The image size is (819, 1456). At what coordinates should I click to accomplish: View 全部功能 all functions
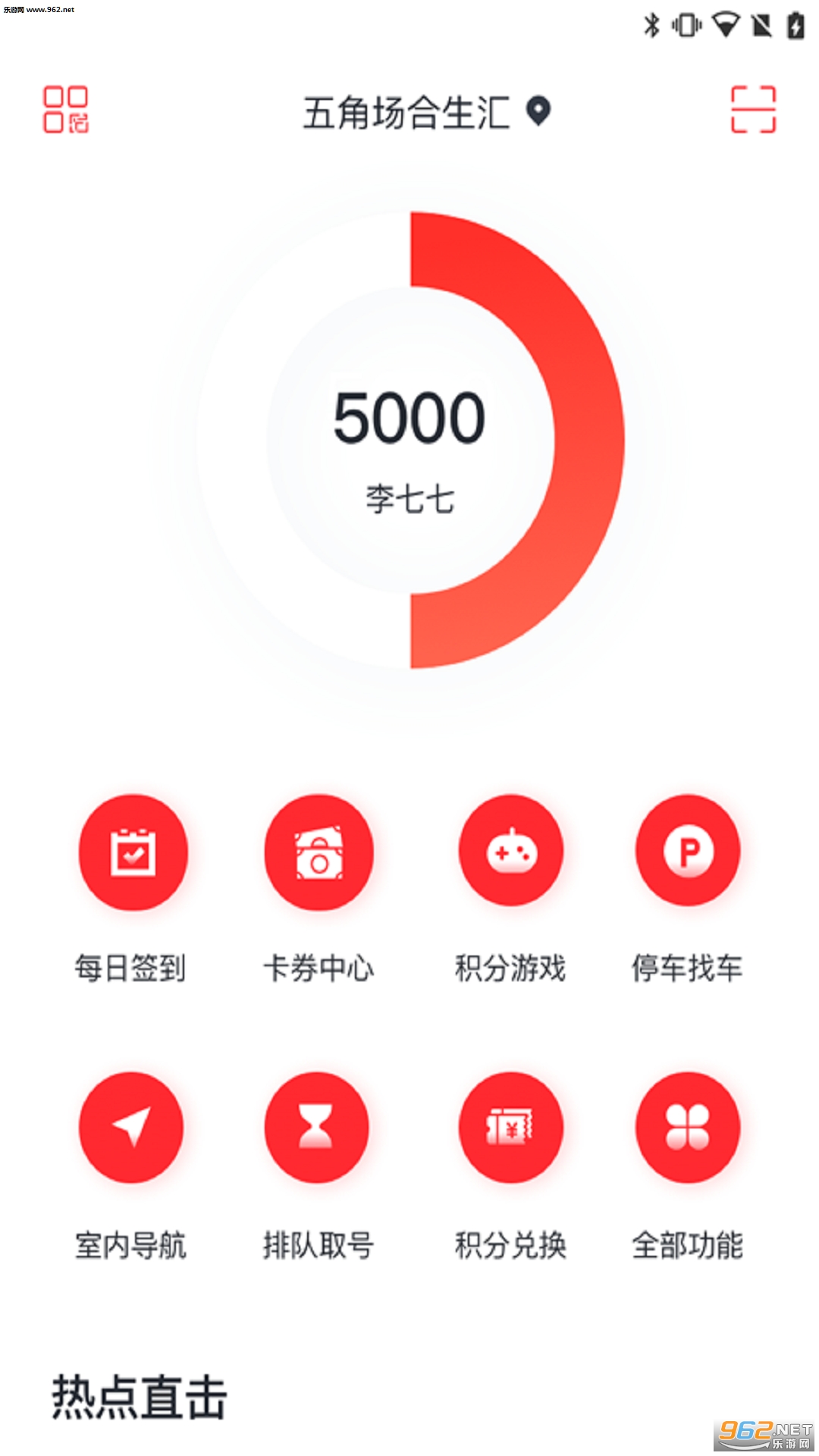(x=688, y=1128)
